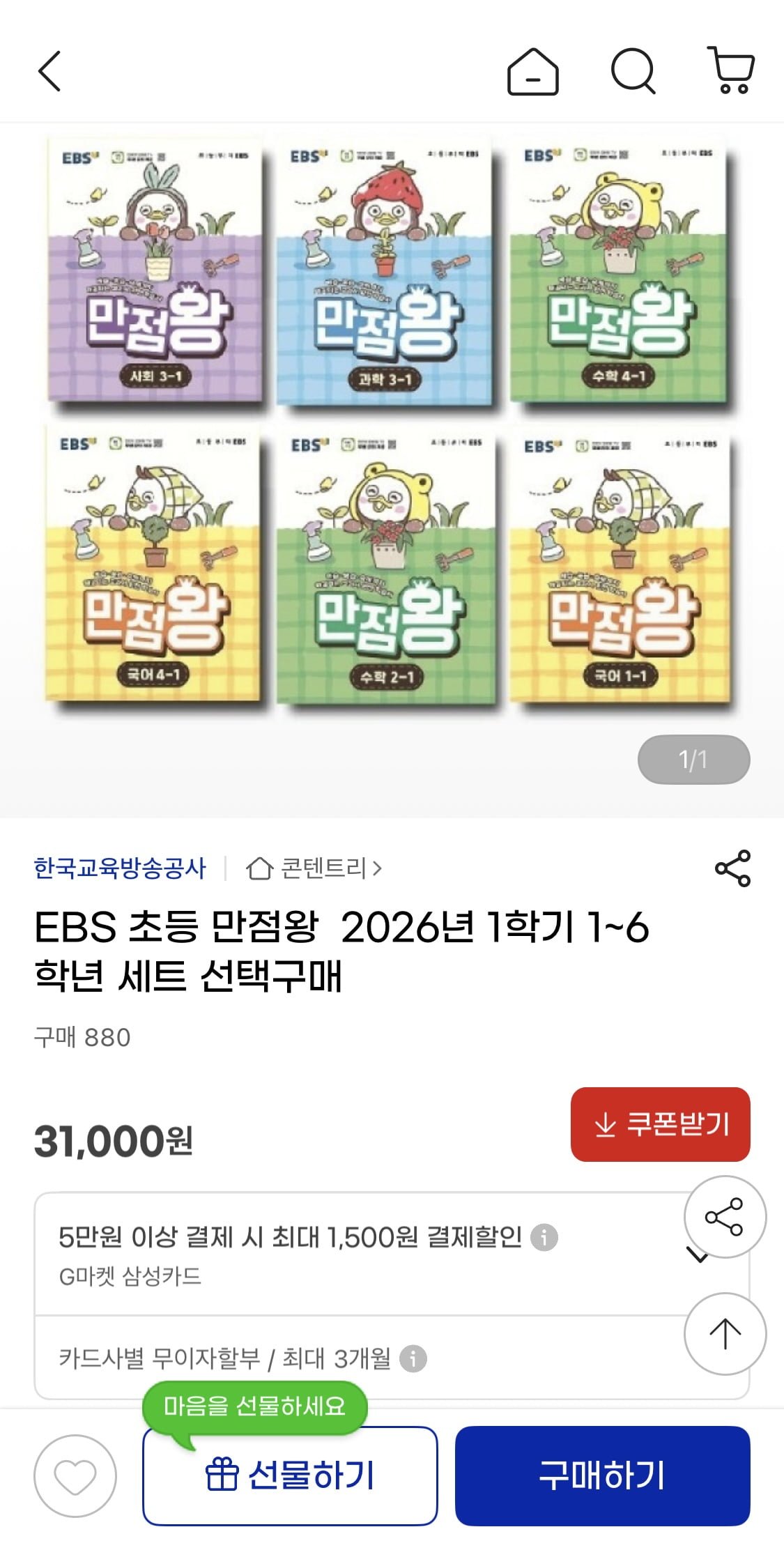Jump to top with the arrow button

[725, 1334]
